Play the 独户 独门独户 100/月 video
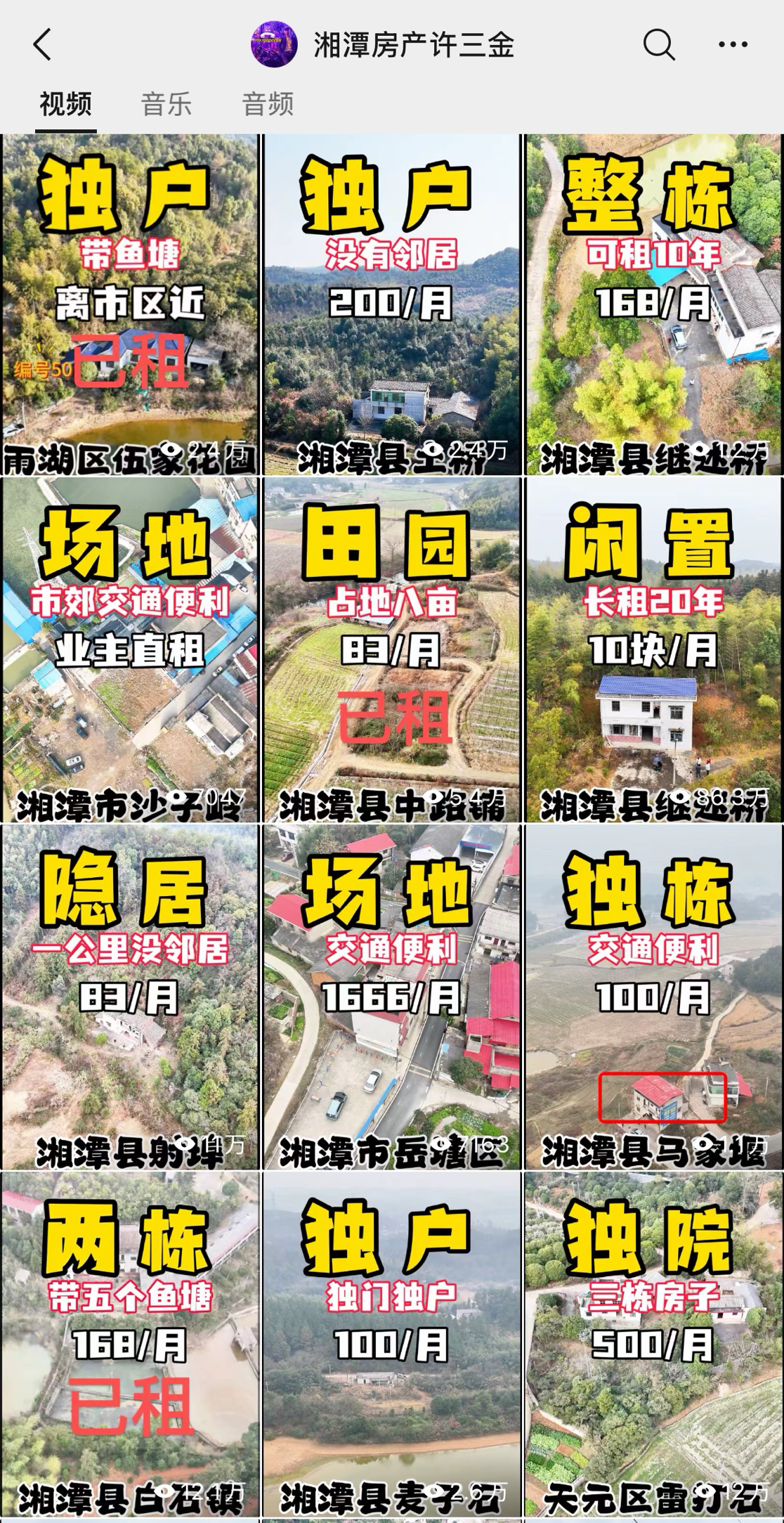The image size is (784, 1523). click(392, 1344)
